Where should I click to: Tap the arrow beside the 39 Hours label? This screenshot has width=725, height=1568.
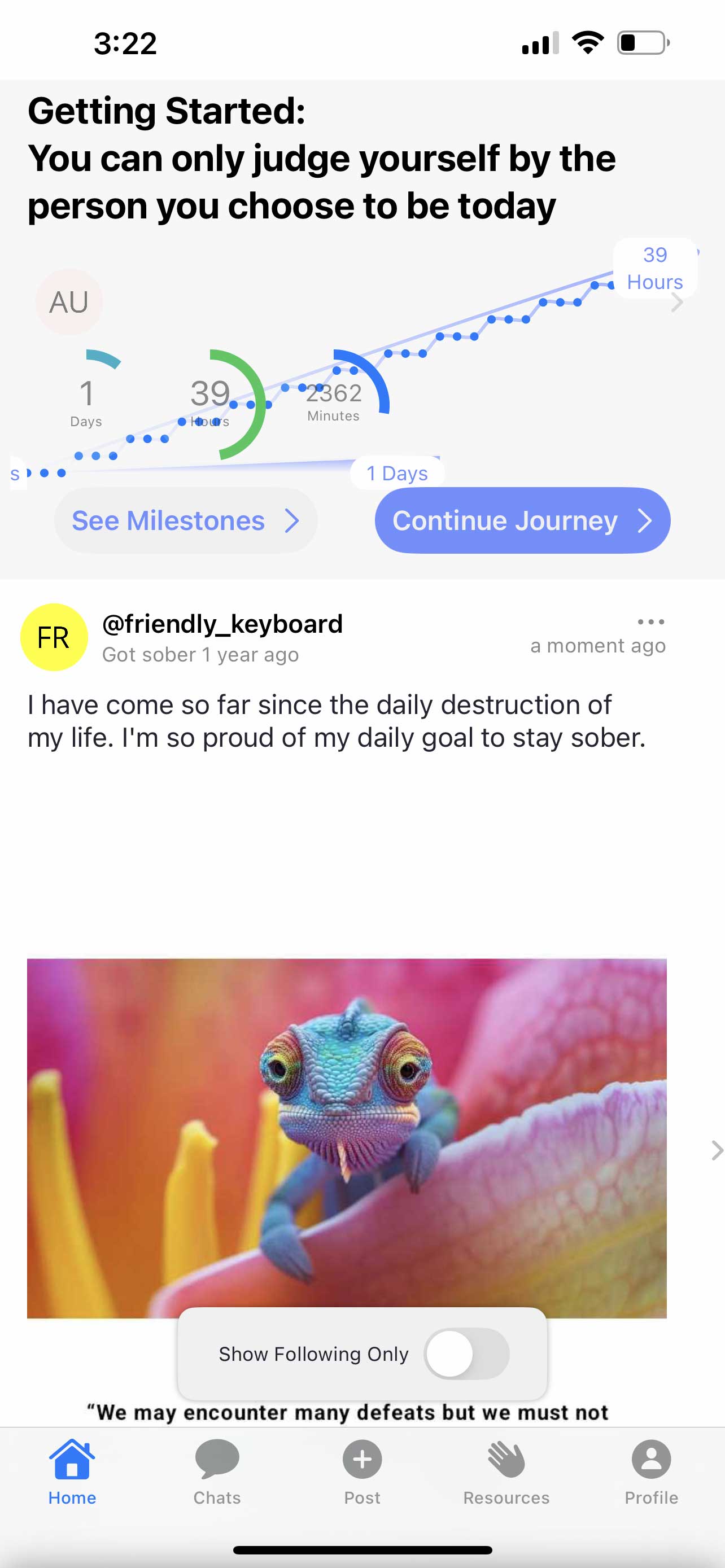[x=677, y=303]
